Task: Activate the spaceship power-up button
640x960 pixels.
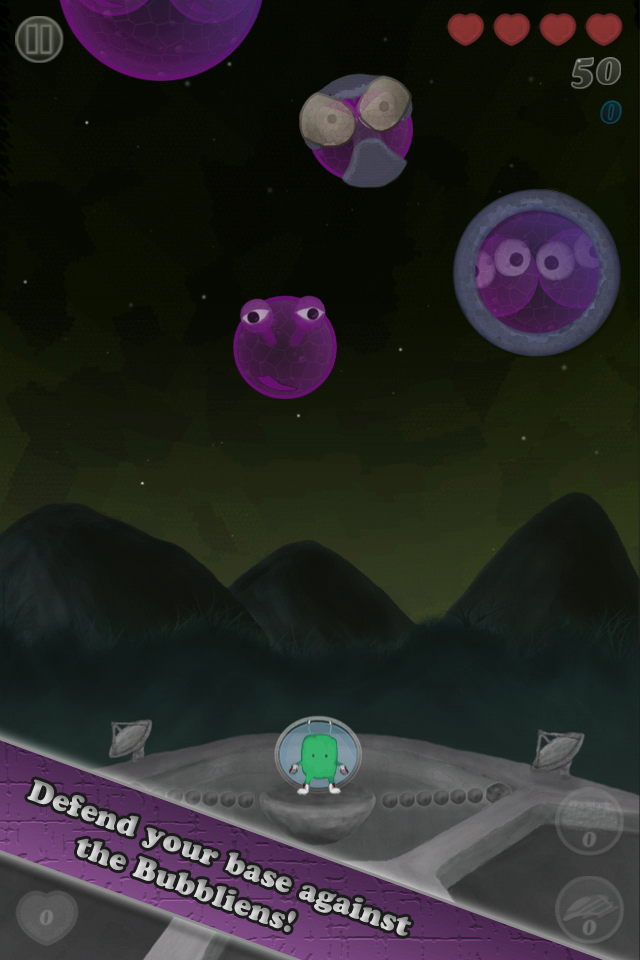Action: pyautogui.click(x=589, y=911)
